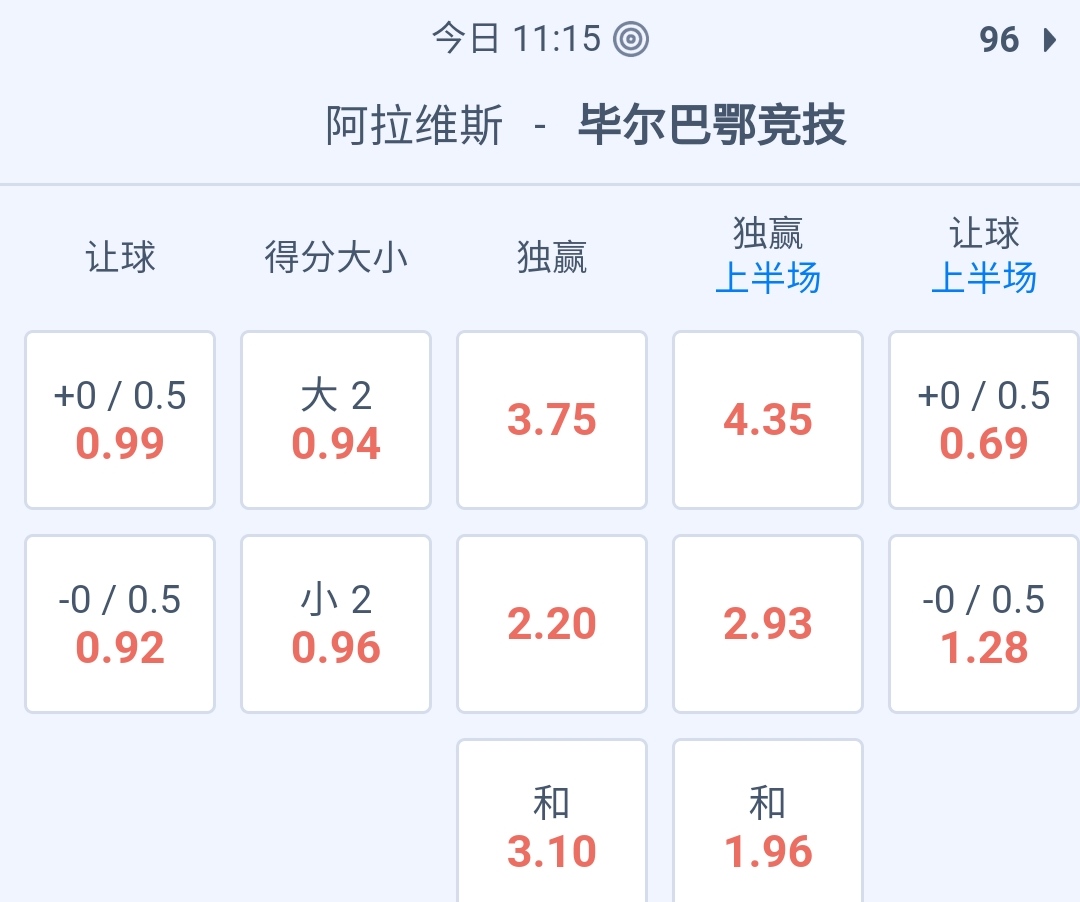Choose full-time win odds 2.20
The image size is (1080, 902).
[x=552, y=624]
